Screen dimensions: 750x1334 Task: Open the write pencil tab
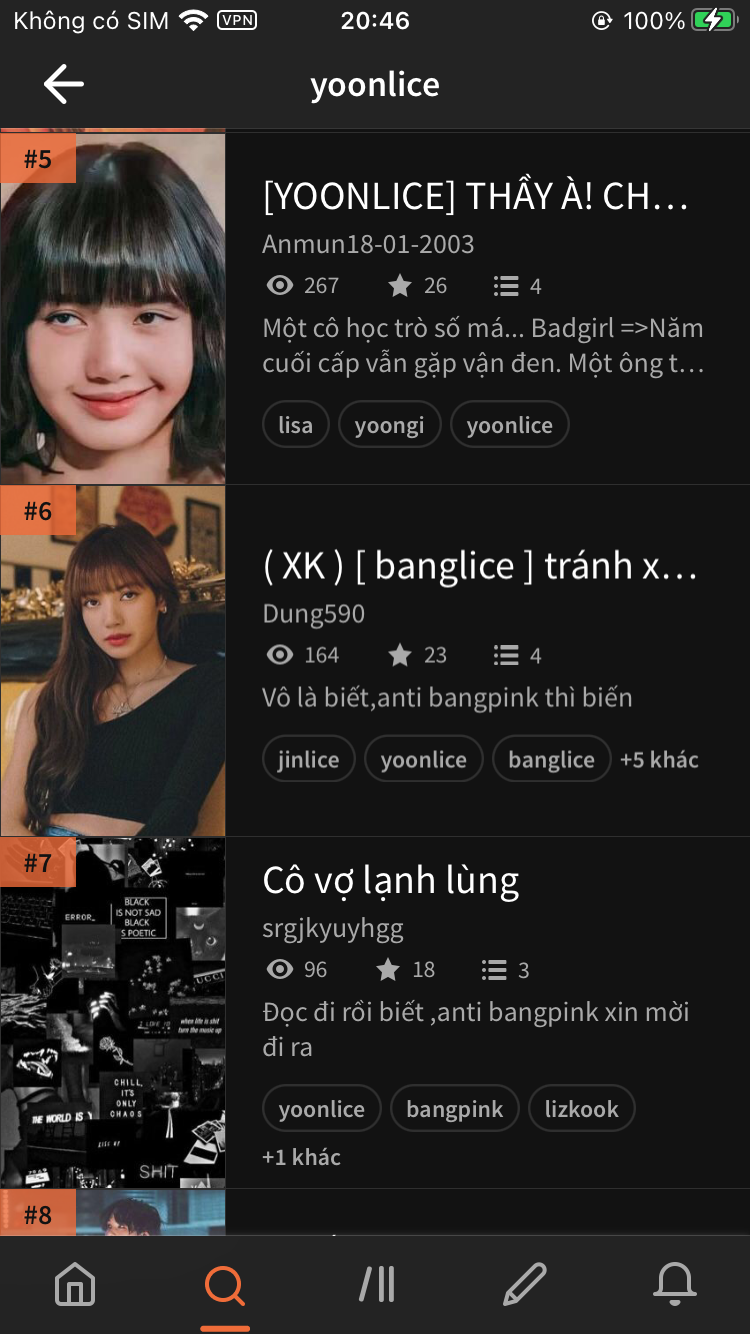click(524, 1283)
